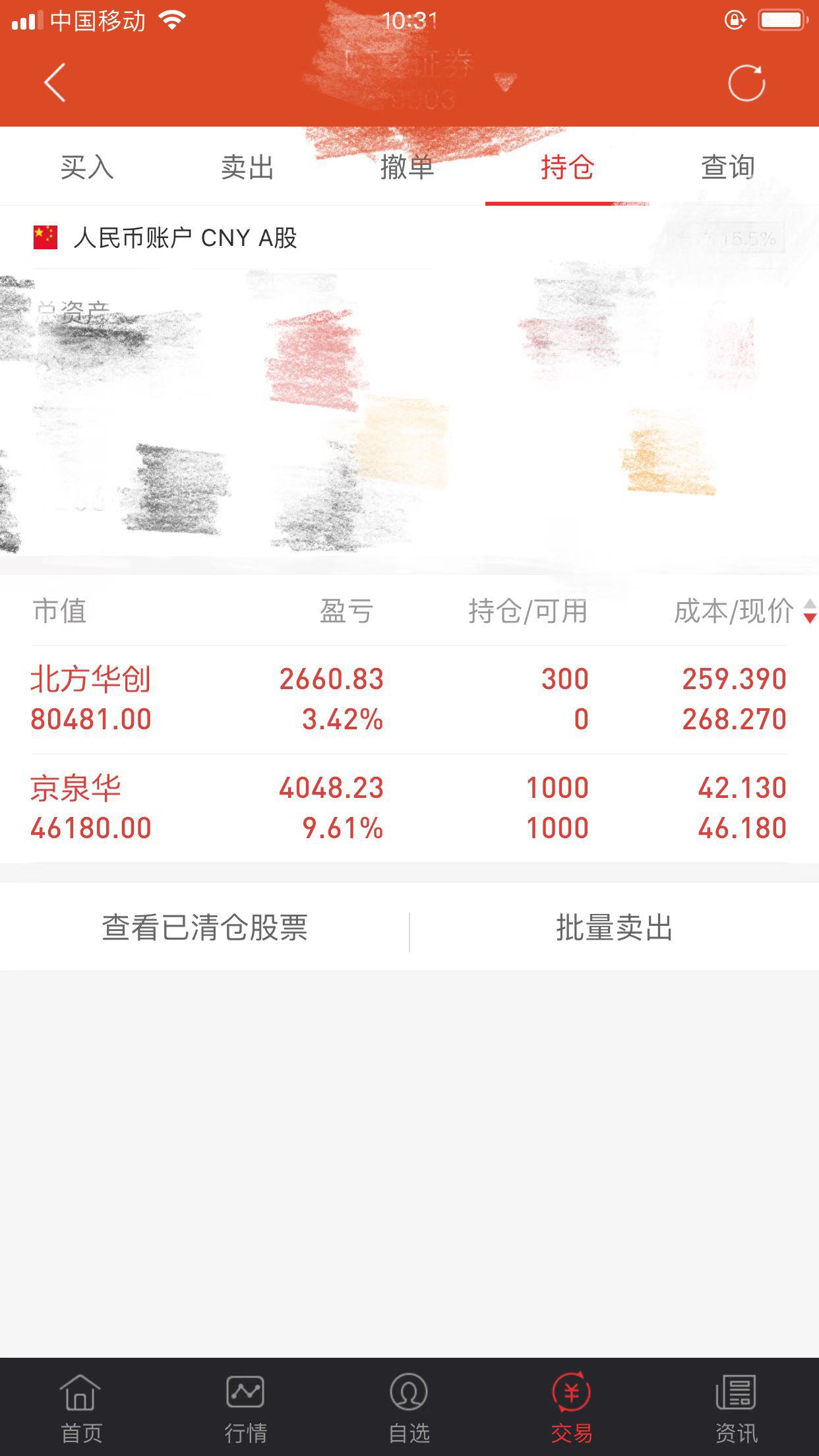Viewport: 819px width, 1456px height.
Task: Refresh holdings with the circular arrow icon
Action: point(746,83)
